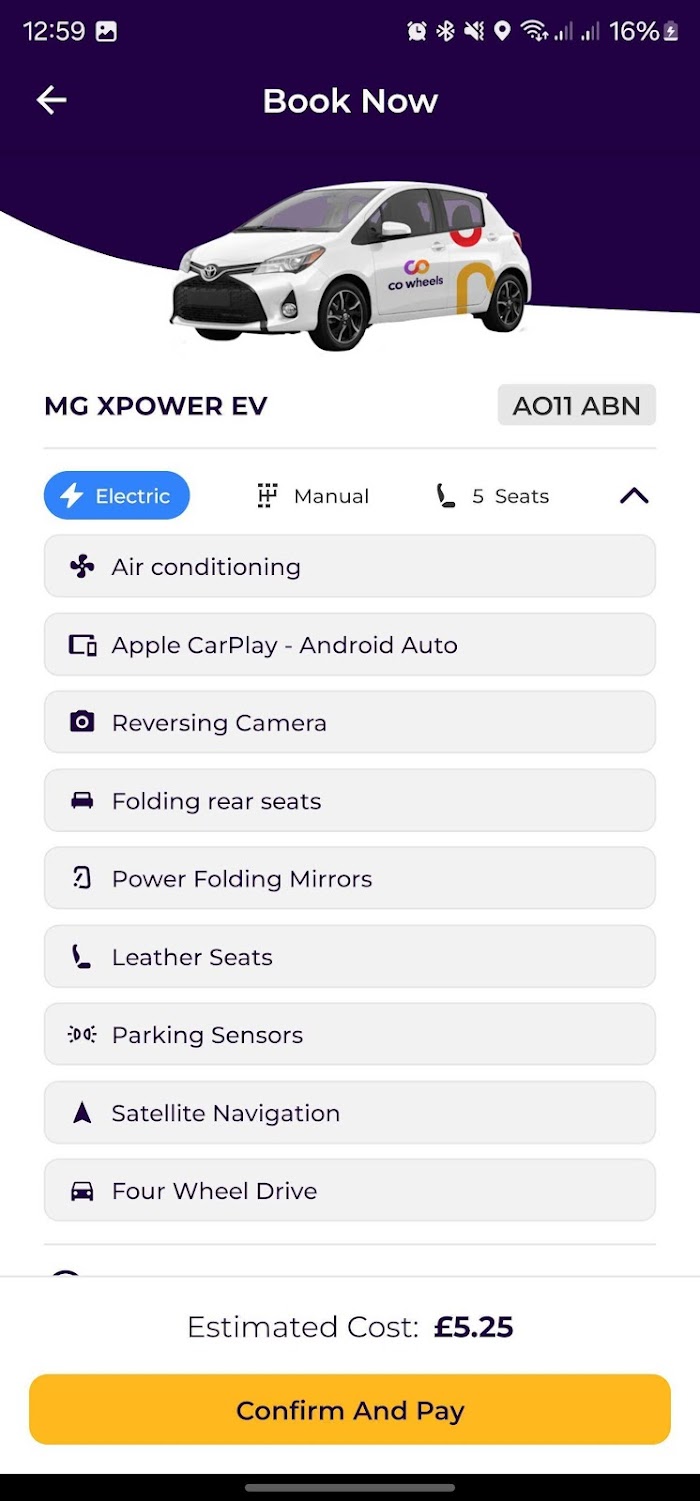Collapse the vehicle features list
This screenshot has width=700, height=1501.
(x=634, y=496)
